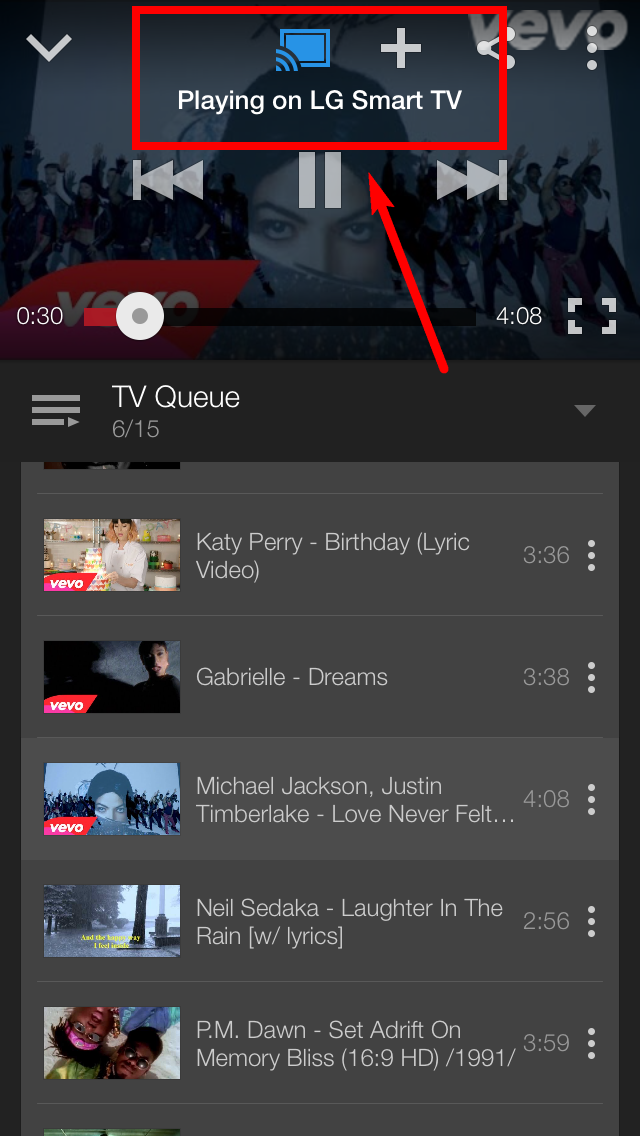This screenshot has width=640, height=1136.
Task: Play P.M. Dawn - Set Adrift On Memory Bliss
Action: click(x=330, y=1043)
